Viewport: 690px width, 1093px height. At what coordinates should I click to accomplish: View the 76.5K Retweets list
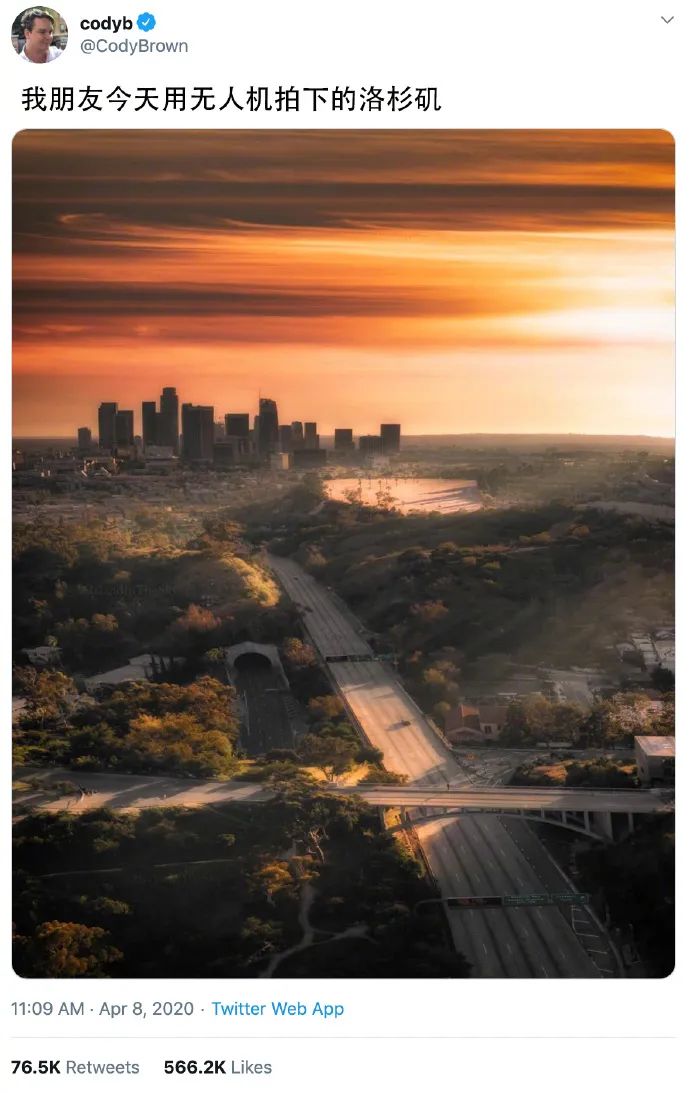point(75,1067)
